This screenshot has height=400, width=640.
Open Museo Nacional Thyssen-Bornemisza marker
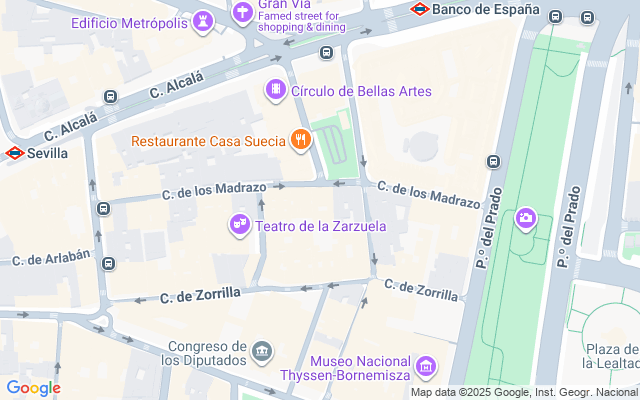tap(426, 368)
